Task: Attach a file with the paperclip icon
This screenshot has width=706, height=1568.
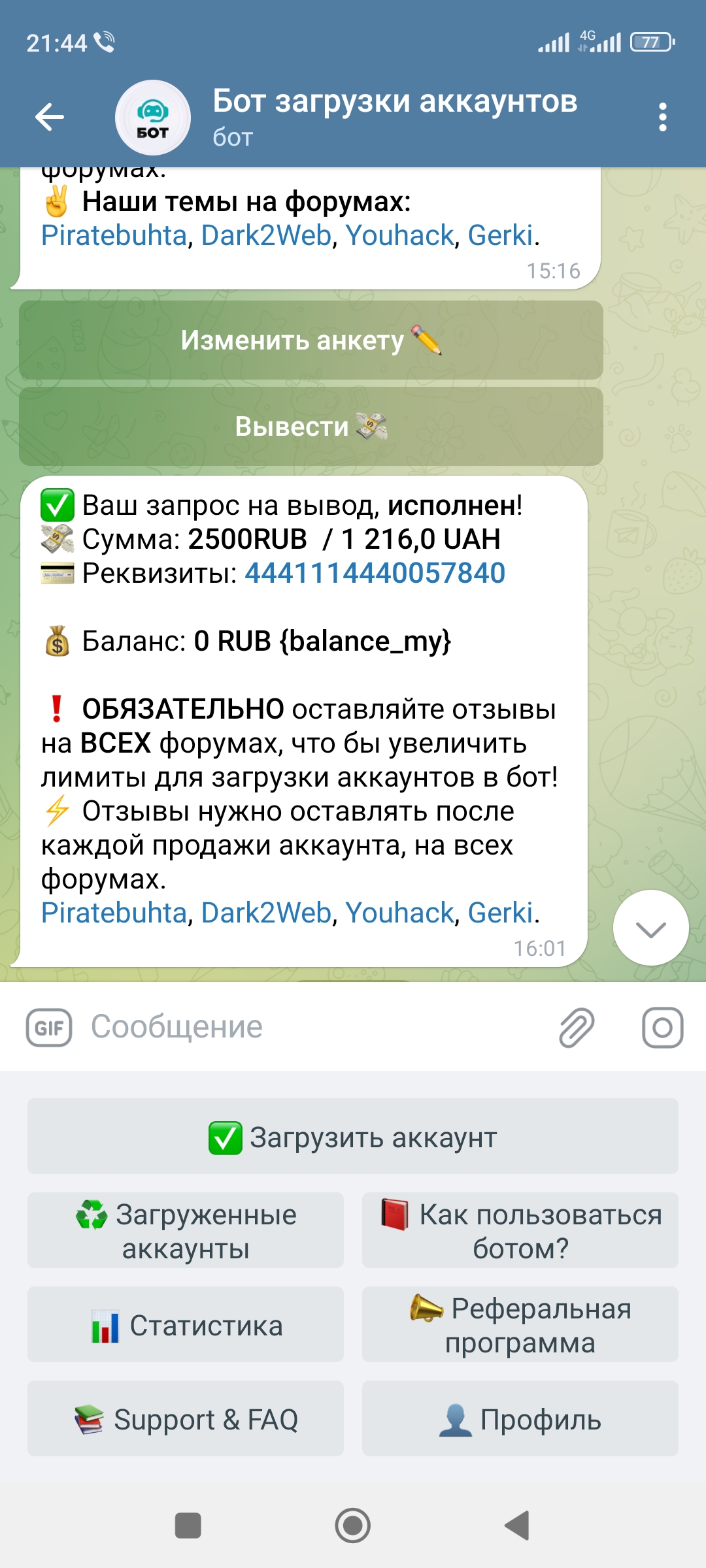Action: [x=577, y=1028]
